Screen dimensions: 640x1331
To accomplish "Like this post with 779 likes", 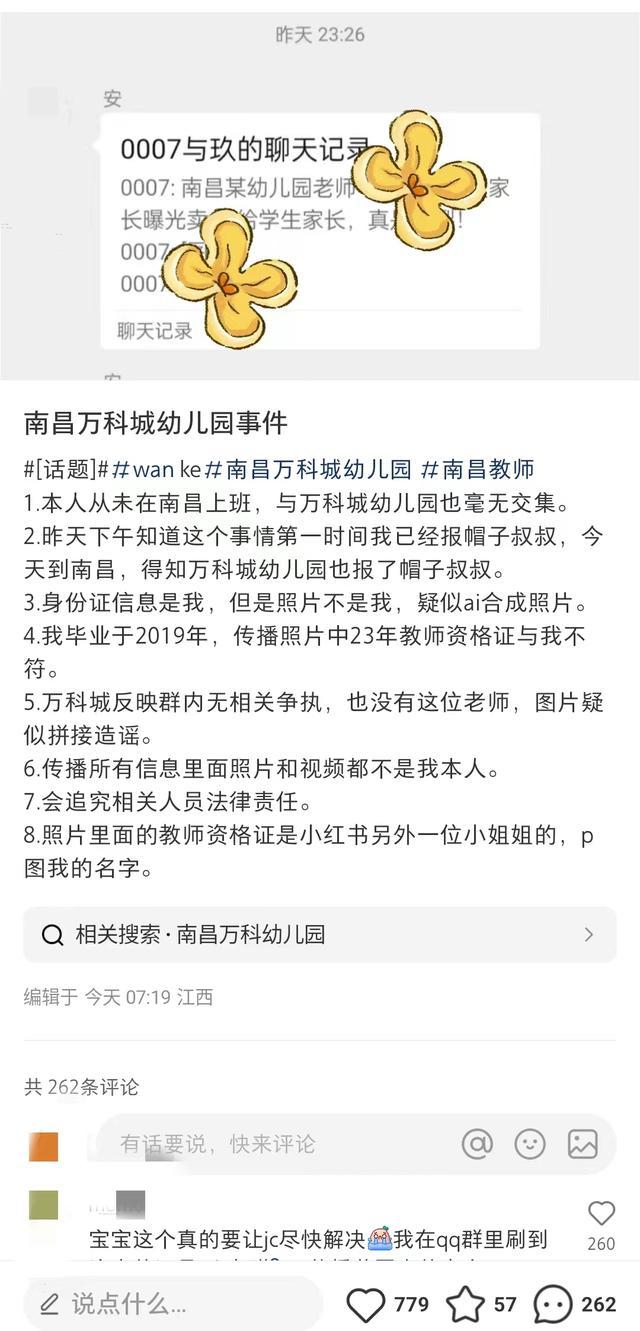I will tap(366, 1304).
